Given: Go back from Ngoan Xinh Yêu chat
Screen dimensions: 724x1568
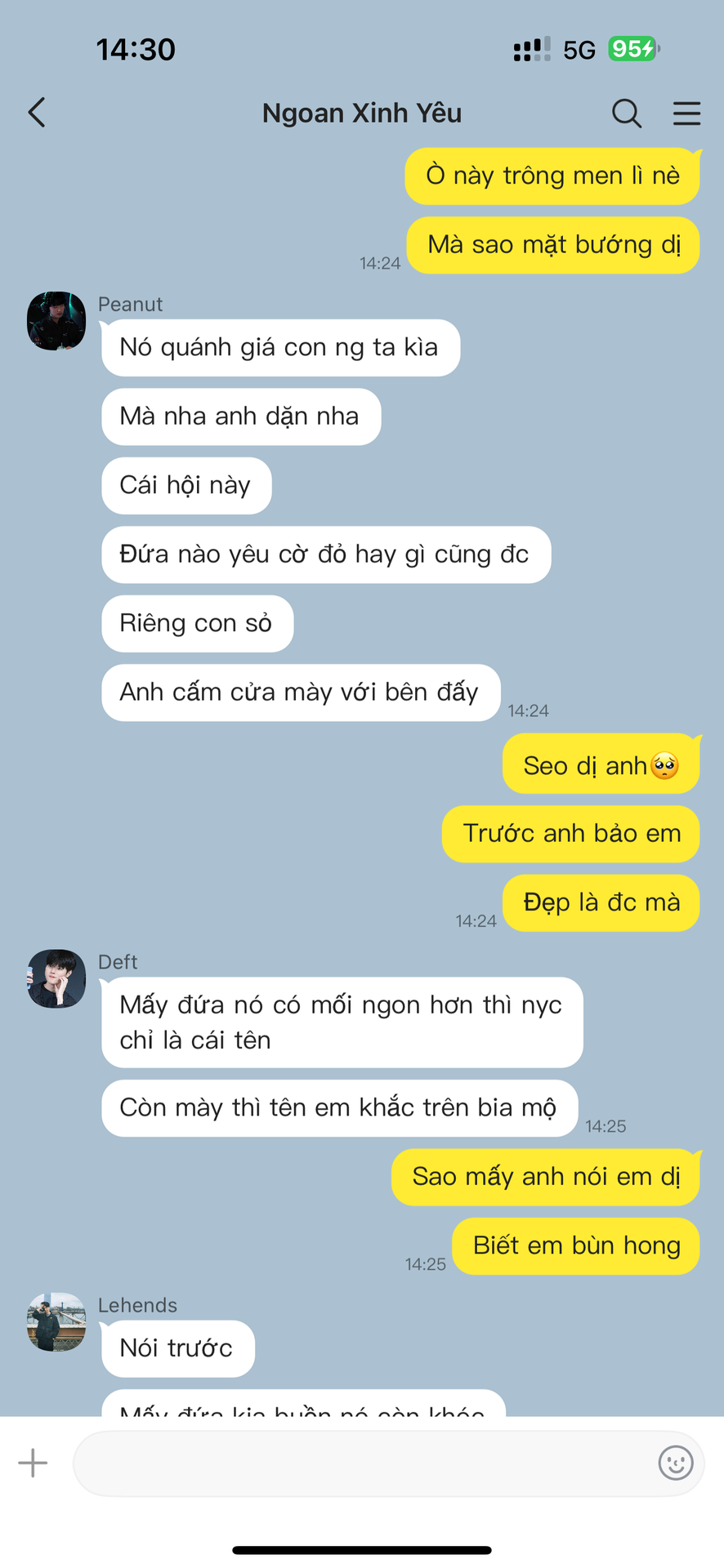Looking at the screenshot, I should [37, 113].
